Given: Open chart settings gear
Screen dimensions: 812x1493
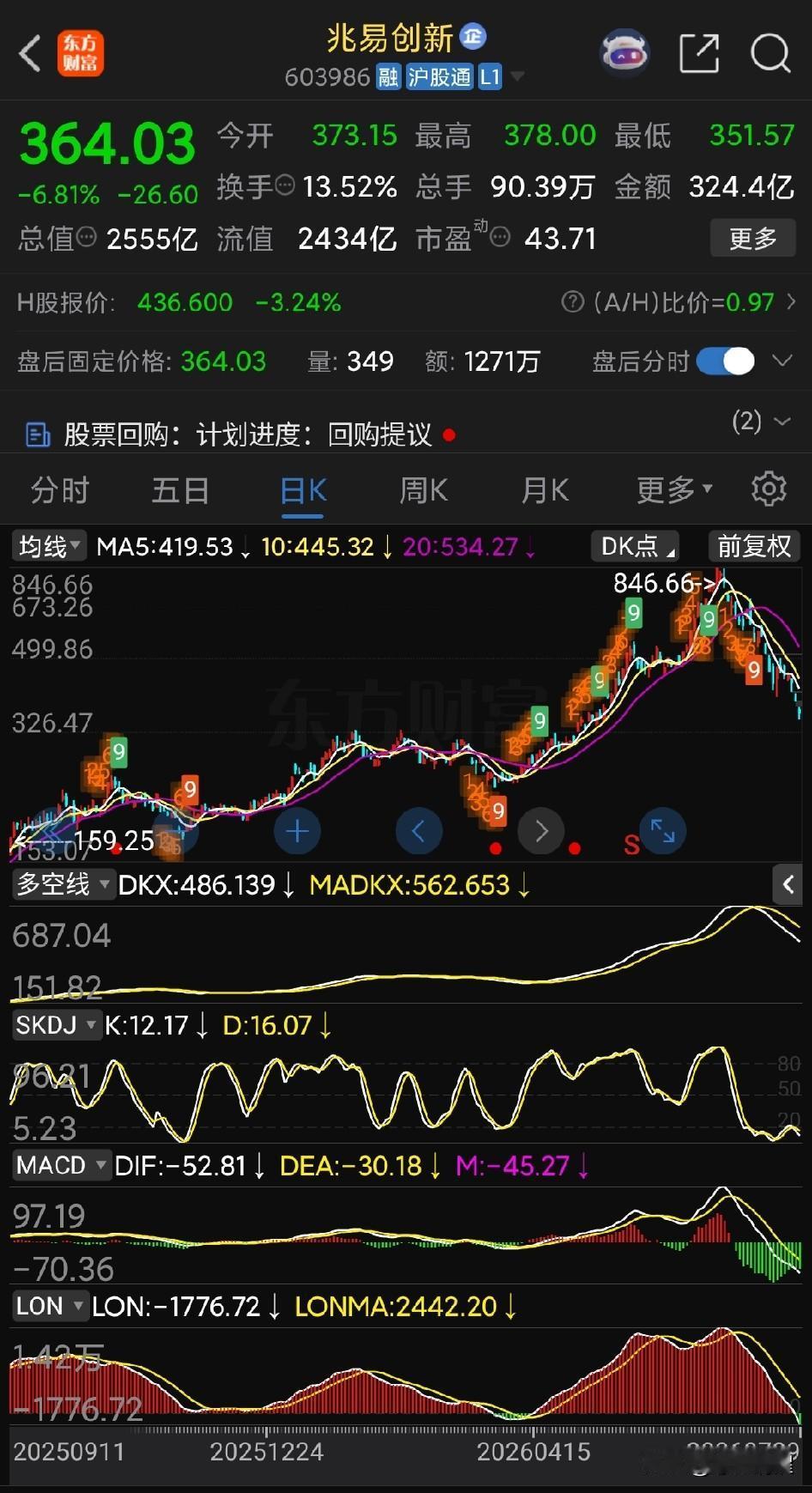Looking at the screenshot, I should pos(768,489).
